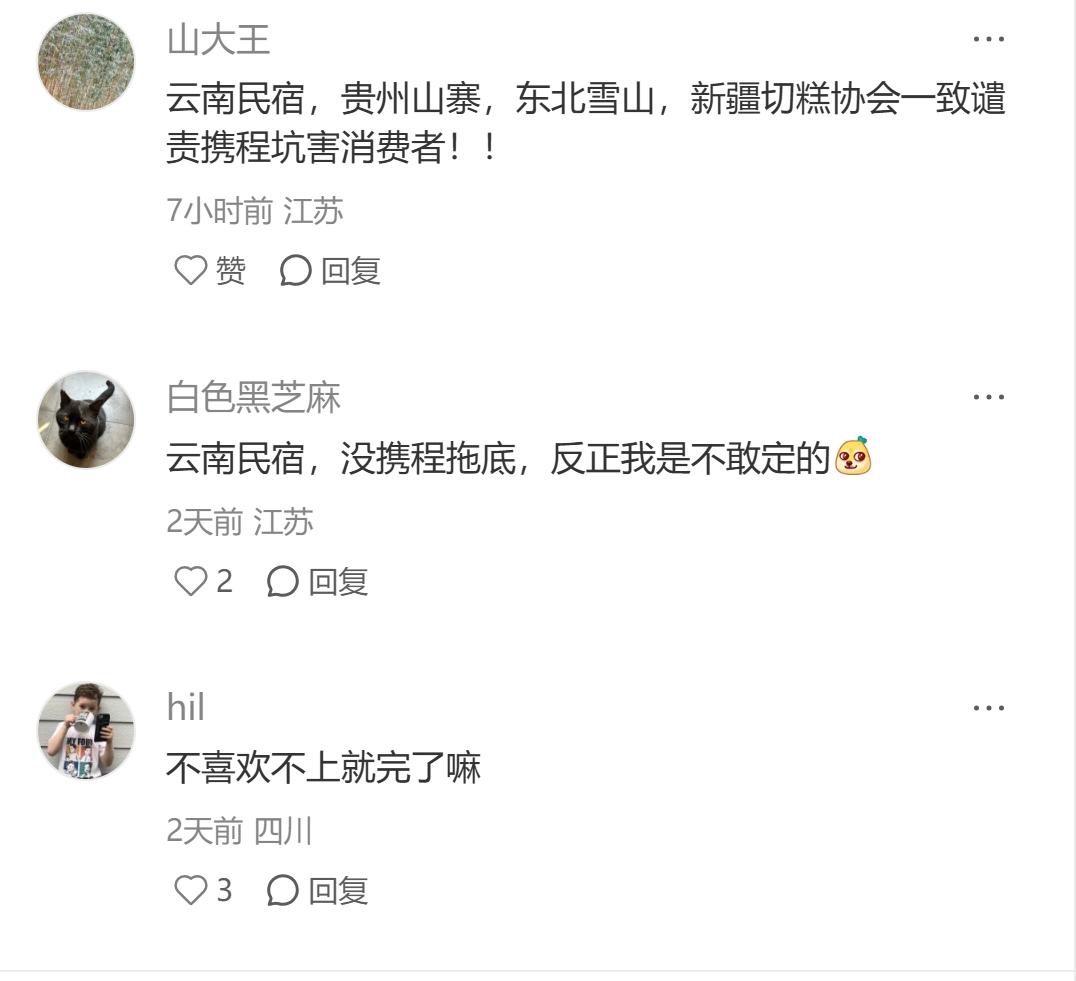Open more options for 山大王's comment
Viewport: 1076px width, 981px height.
988,39
